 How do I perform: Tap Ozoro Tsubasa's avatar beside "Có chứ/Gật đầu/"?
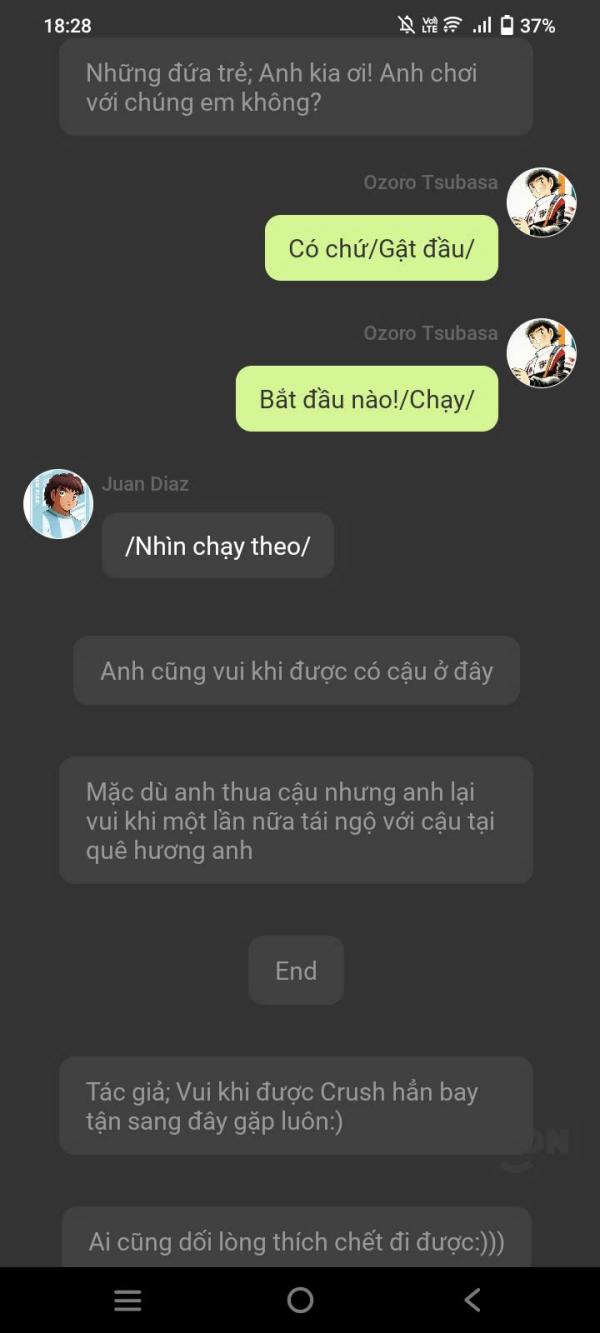pos(541,203)
